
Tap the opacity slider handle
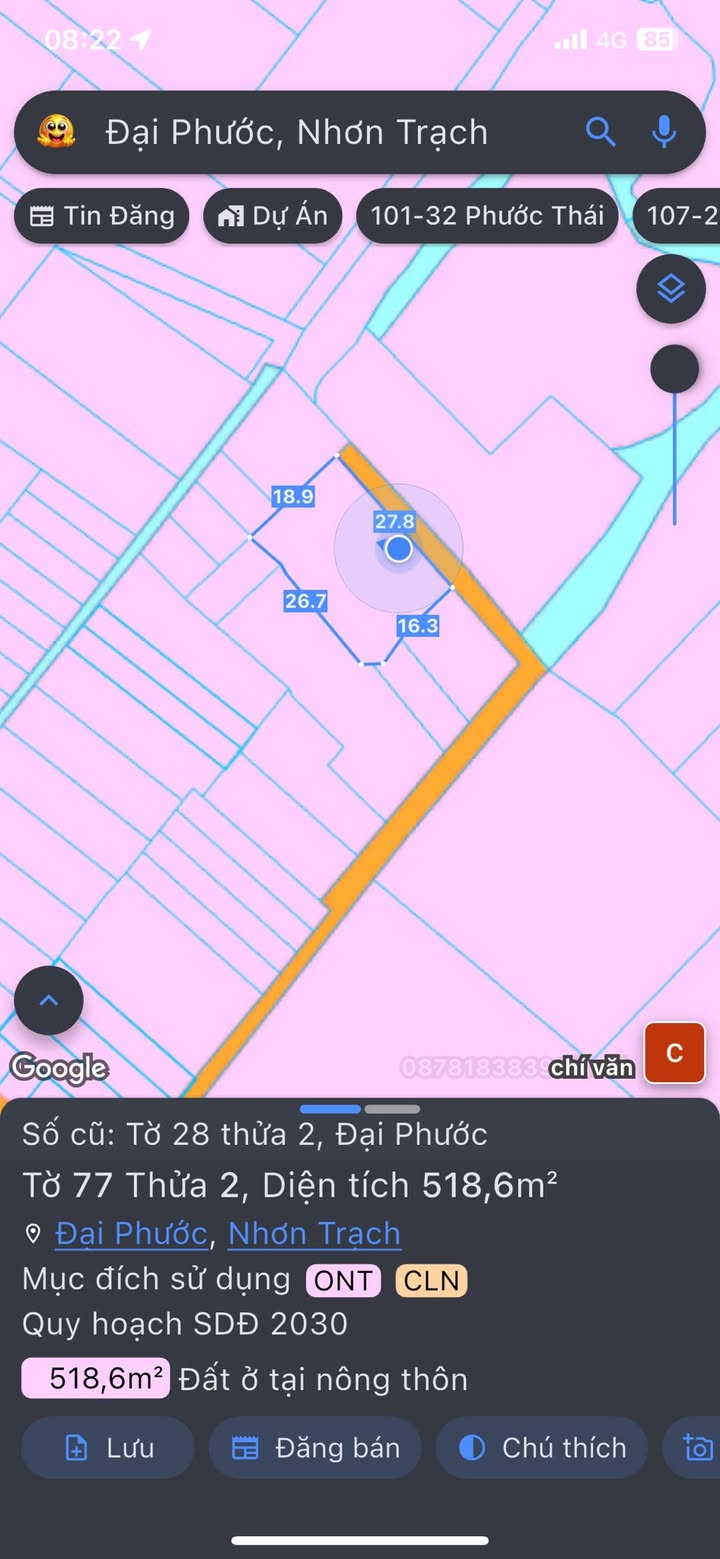pyautogui.click(x=675, y=370)
